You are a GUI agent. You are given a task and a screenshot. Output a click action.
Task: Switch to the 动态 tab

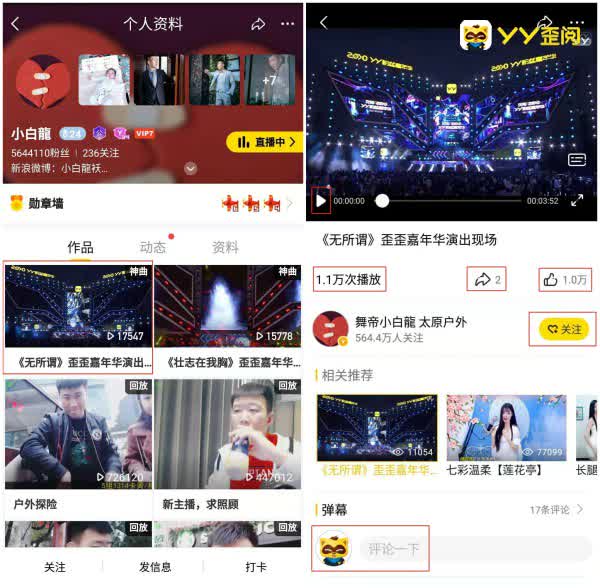pos(153,247)
